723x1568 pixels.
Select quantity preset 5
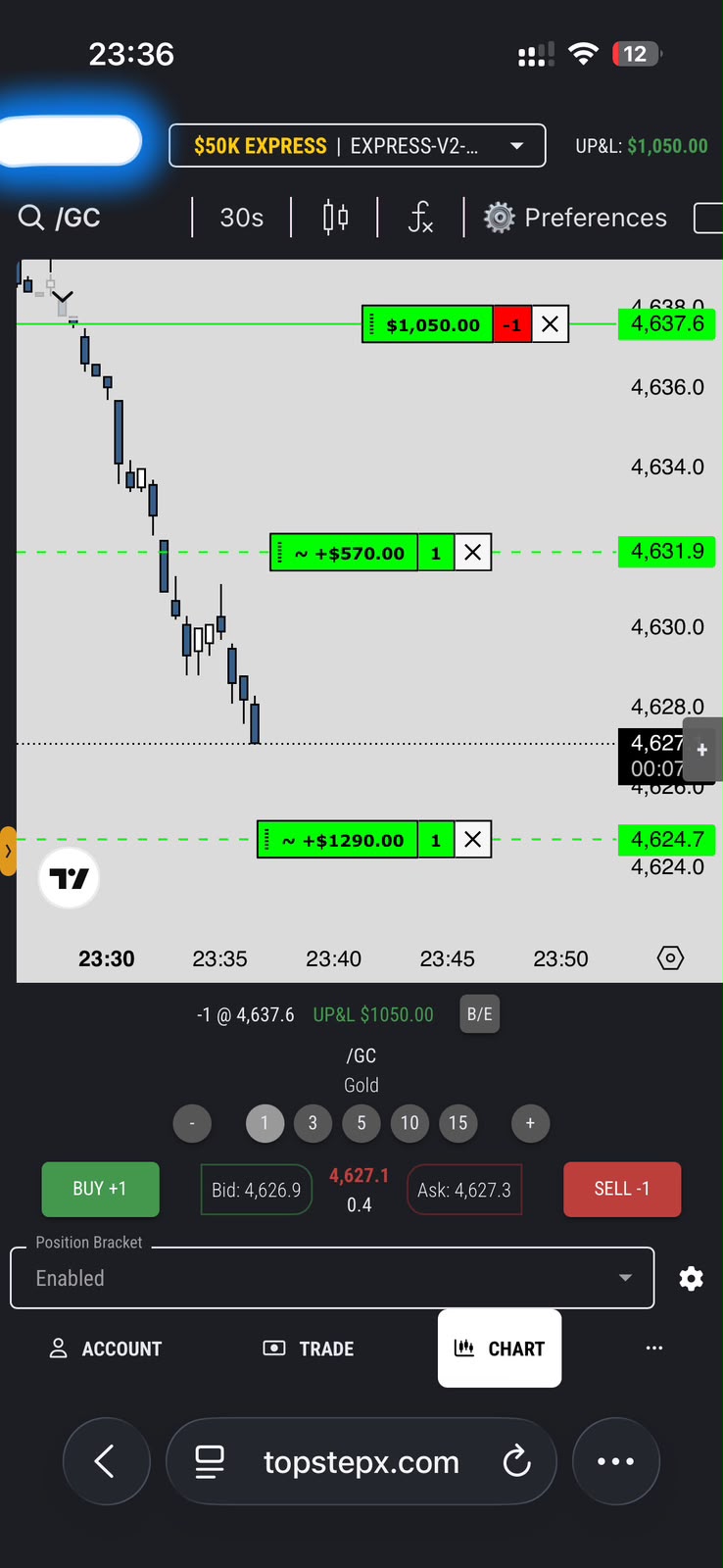(361, 1123)
